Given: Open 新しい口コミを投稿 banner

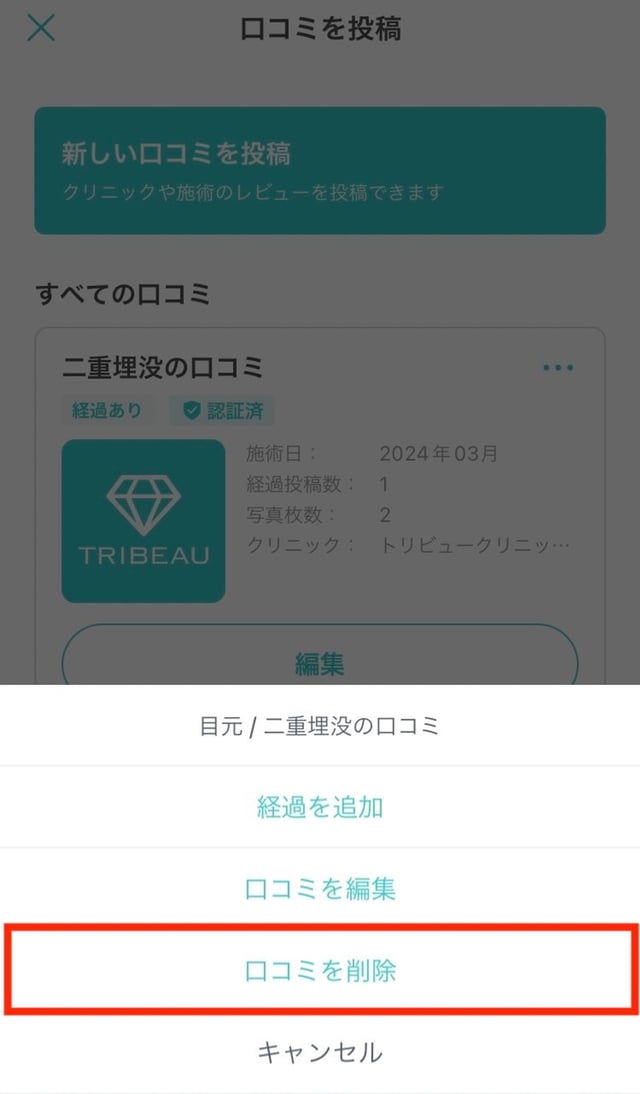Looking at the screenshot, I should (320, 170).
